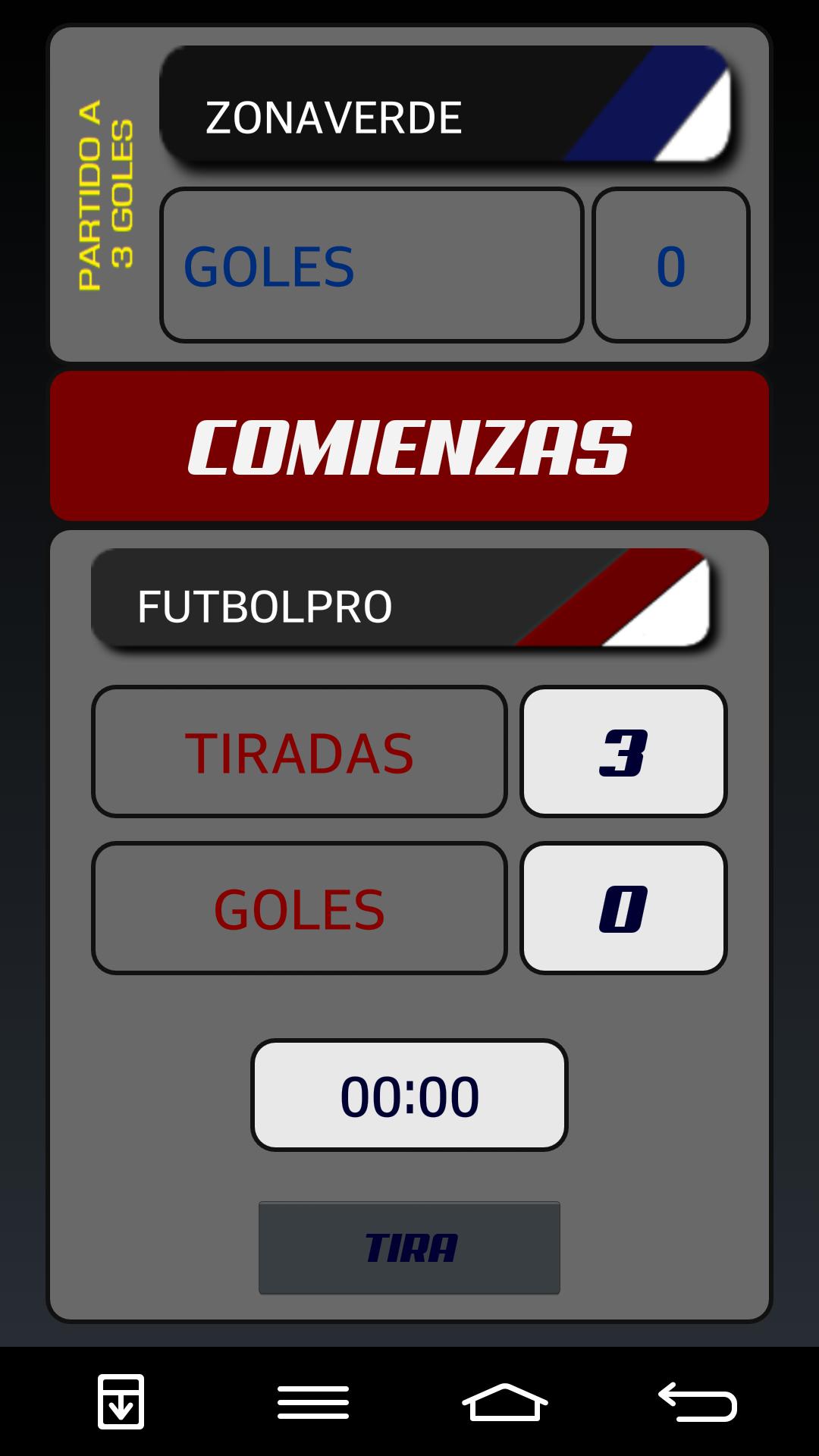This screenshot has width=819, height=1456.
Task: Tap the TIRA shoot button
Action: (x=409, y=1247)
